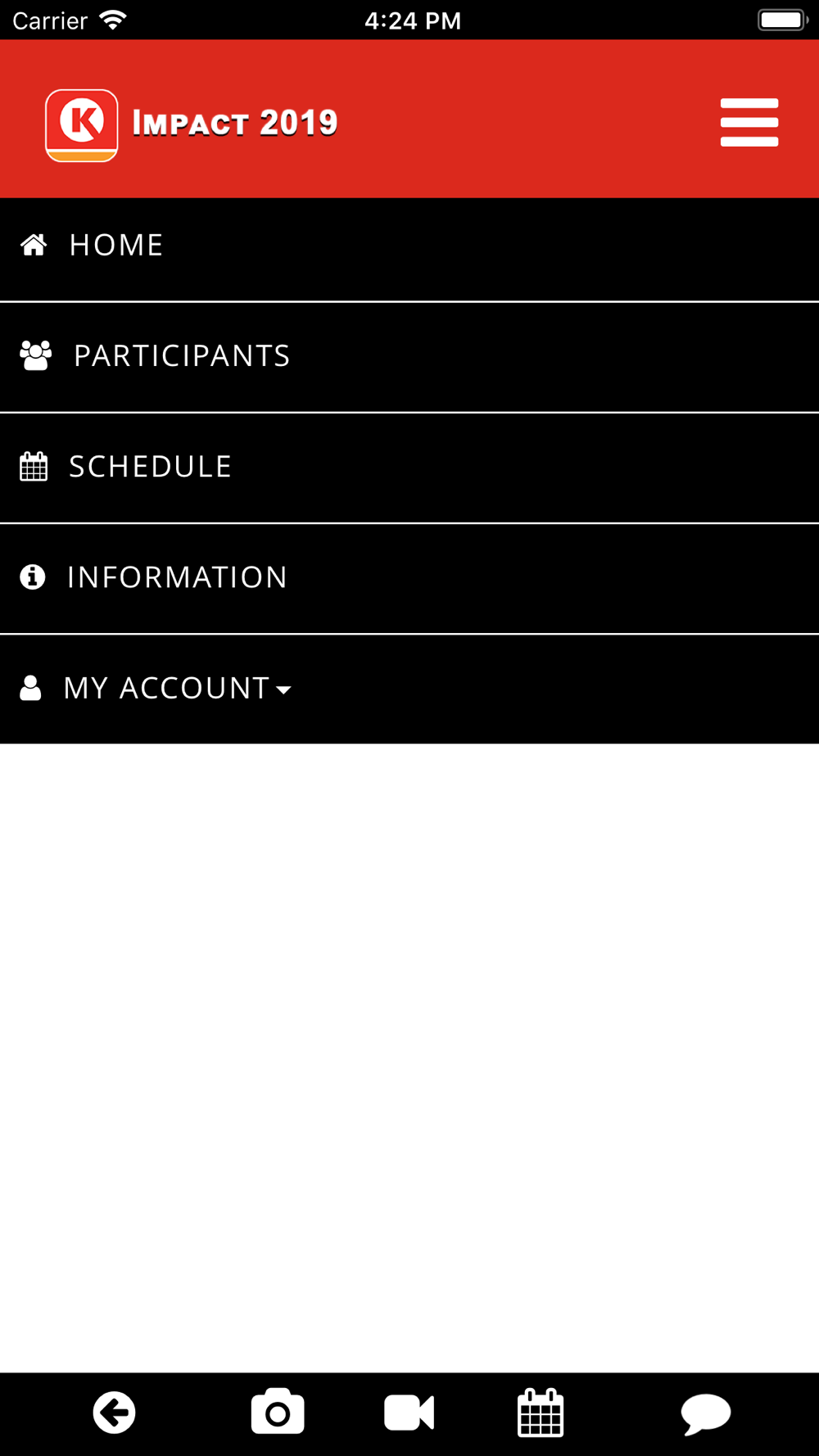Open the Information page

tap(409, 578)
